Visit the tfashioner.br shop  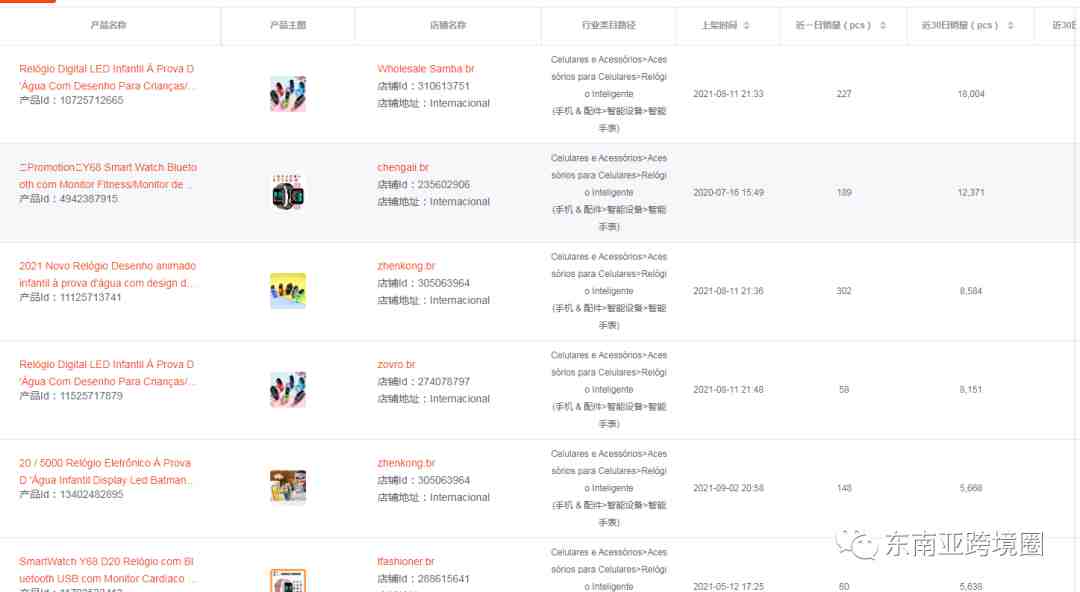(406, 562)
